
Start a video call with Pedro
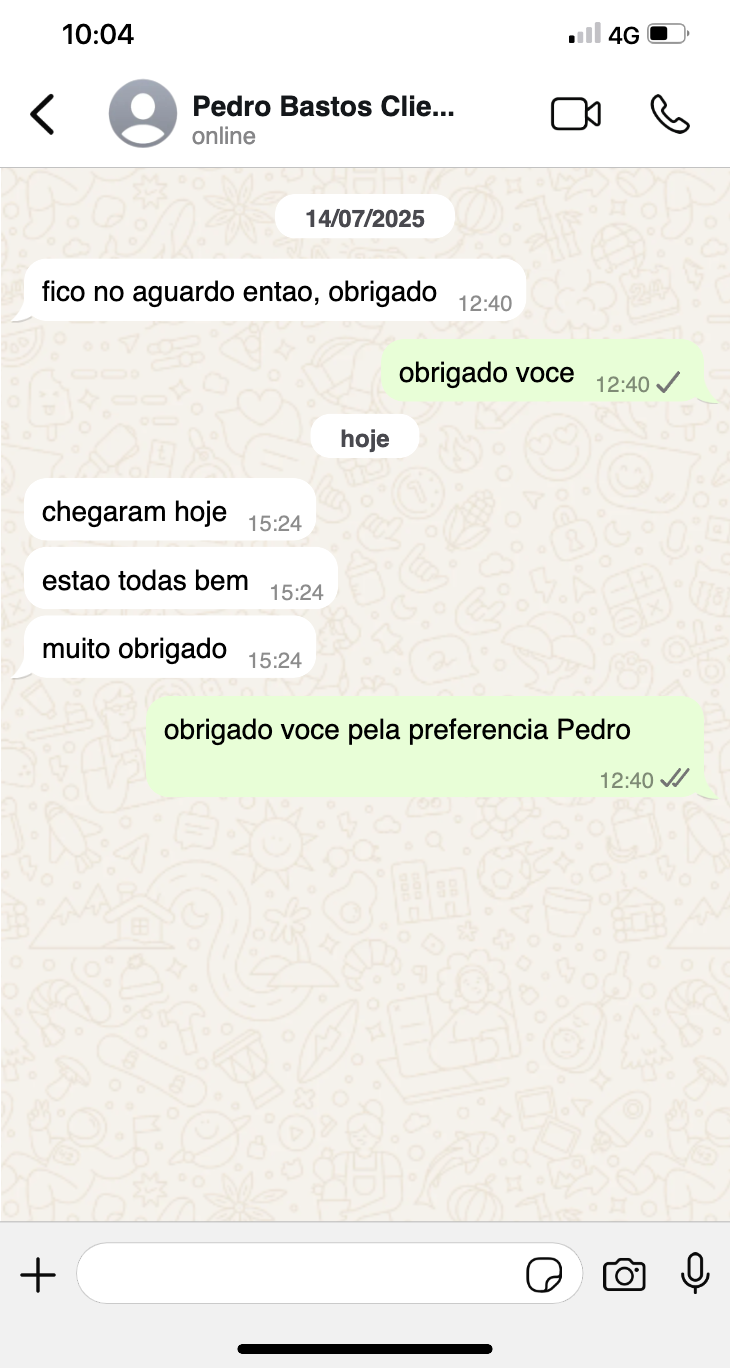click(x=576, y=115)
